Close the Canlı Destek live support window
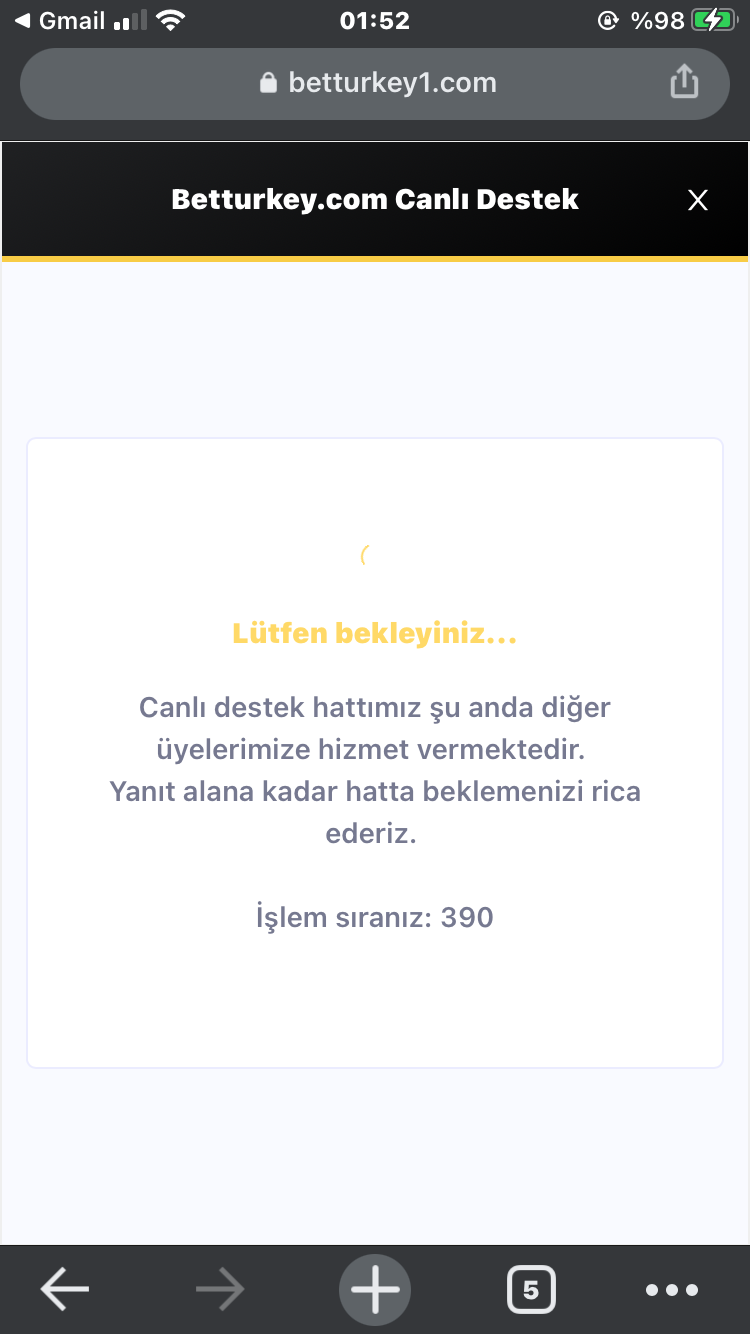The height and width of the screenshot is (1334, 750). [698, 200]
